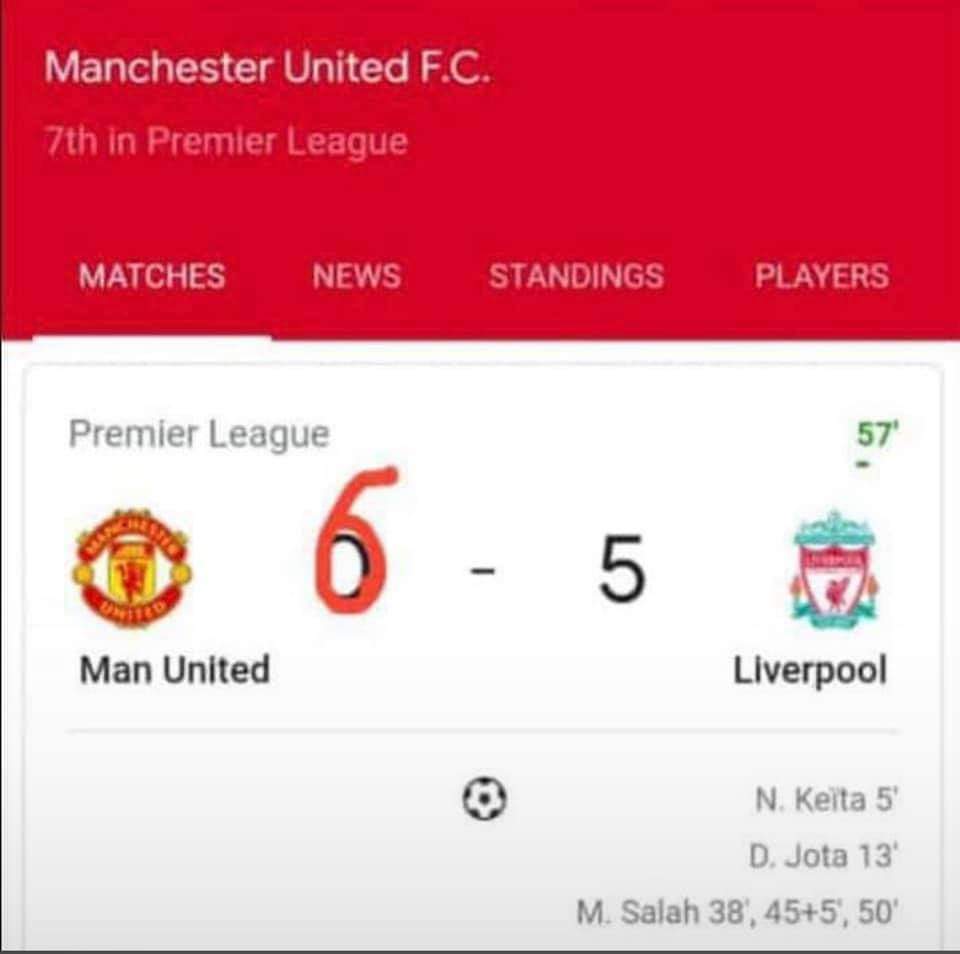Go to the Matches tab
The height and width of the screenshot is (954, 960).
pyautogui.click(x=151, y=277)
